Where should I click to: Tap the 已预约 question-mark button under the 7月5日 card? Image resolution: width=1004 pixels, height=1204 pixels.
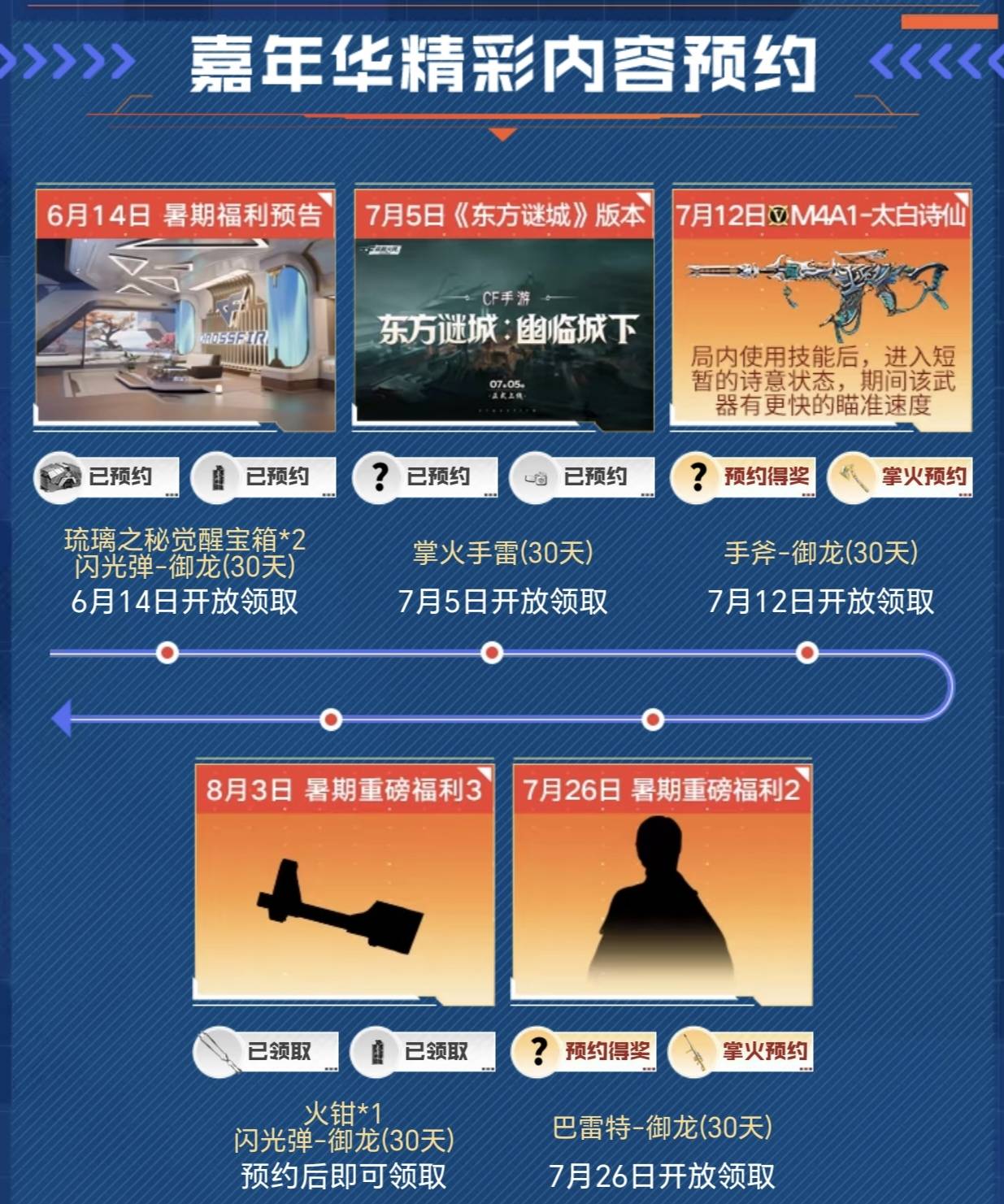[x=424, y=476]
